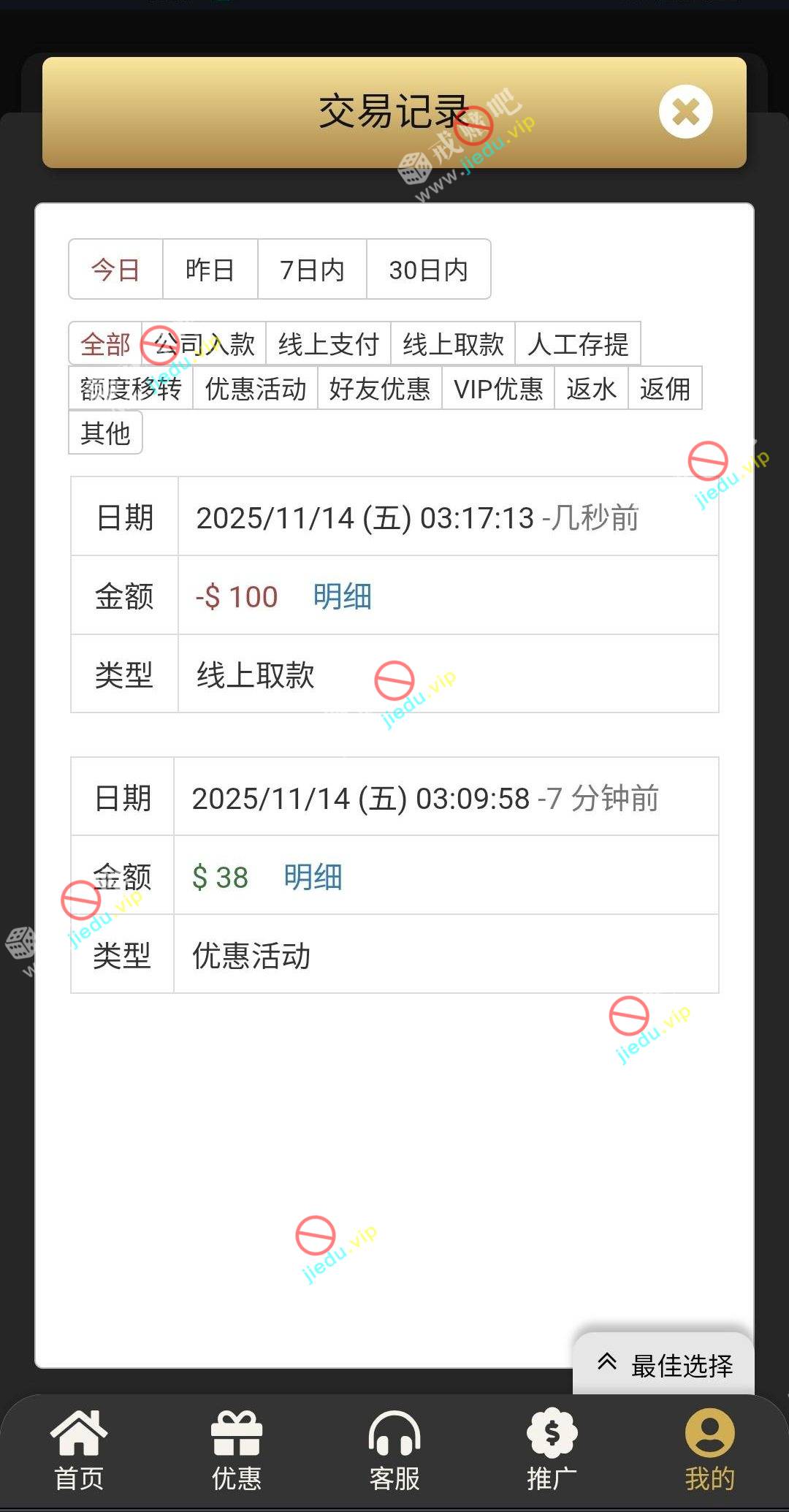Show 返佣 records
This screenshot has height=1512, width=789.
coord(665,388)
